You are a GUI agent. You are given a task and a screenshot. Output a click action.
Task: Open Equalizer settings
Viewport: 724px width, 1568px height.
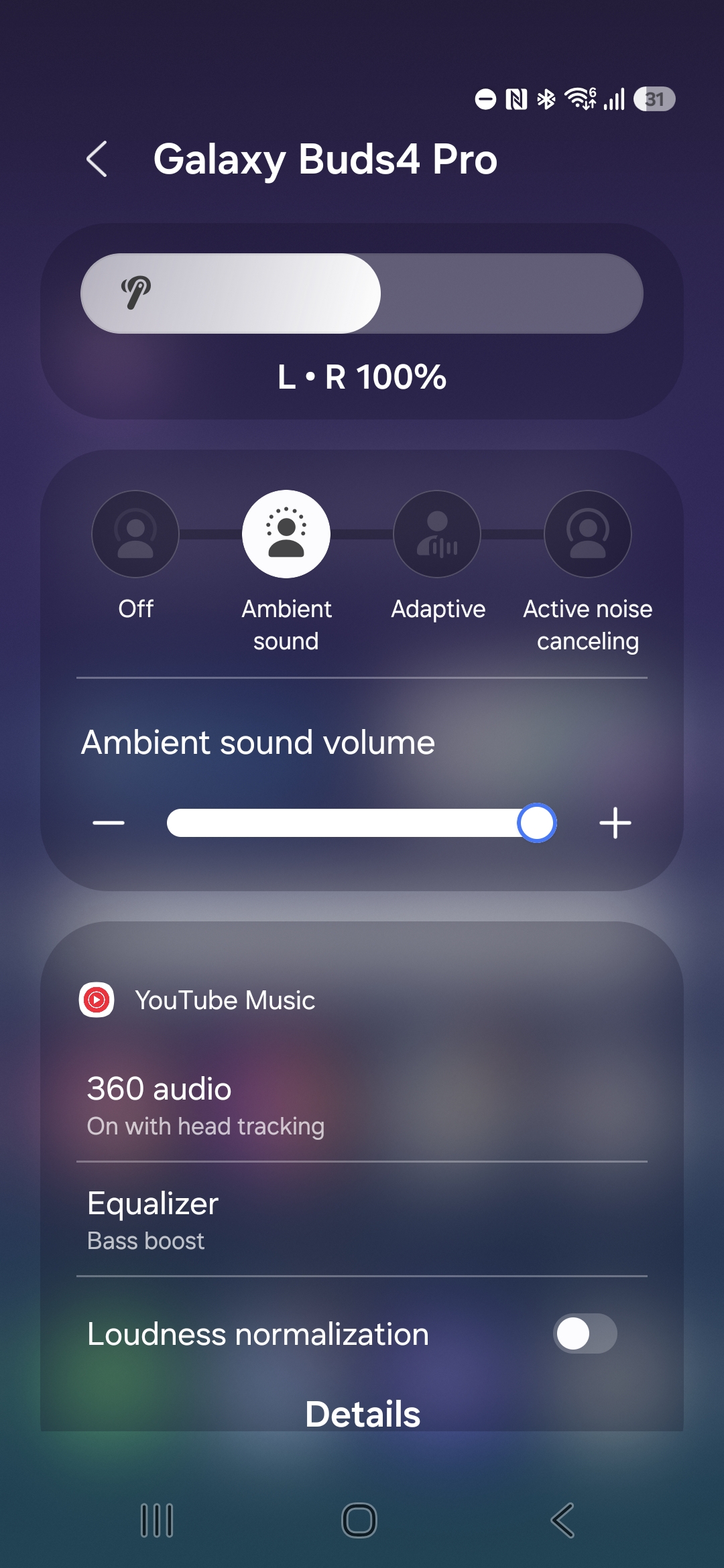(x=362, y=1220)
